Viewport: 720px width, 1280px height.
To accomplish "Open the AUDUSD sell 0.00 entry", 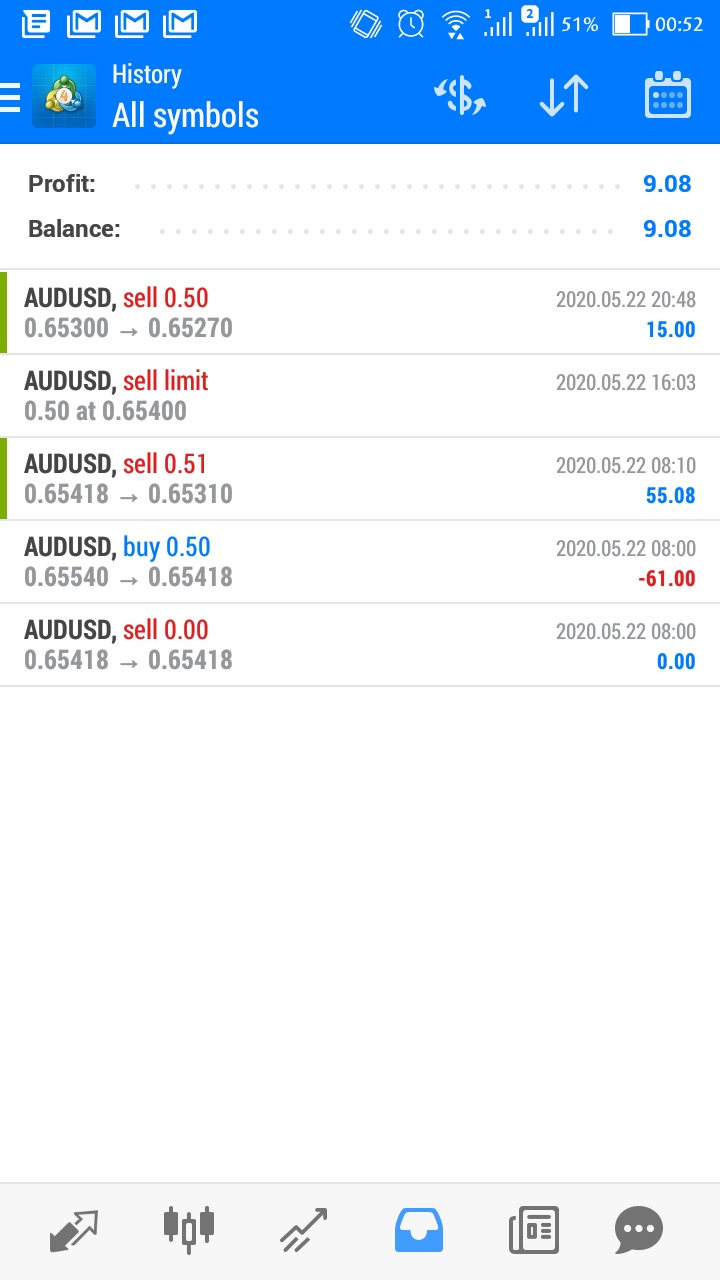I will (x=360, y=645).
